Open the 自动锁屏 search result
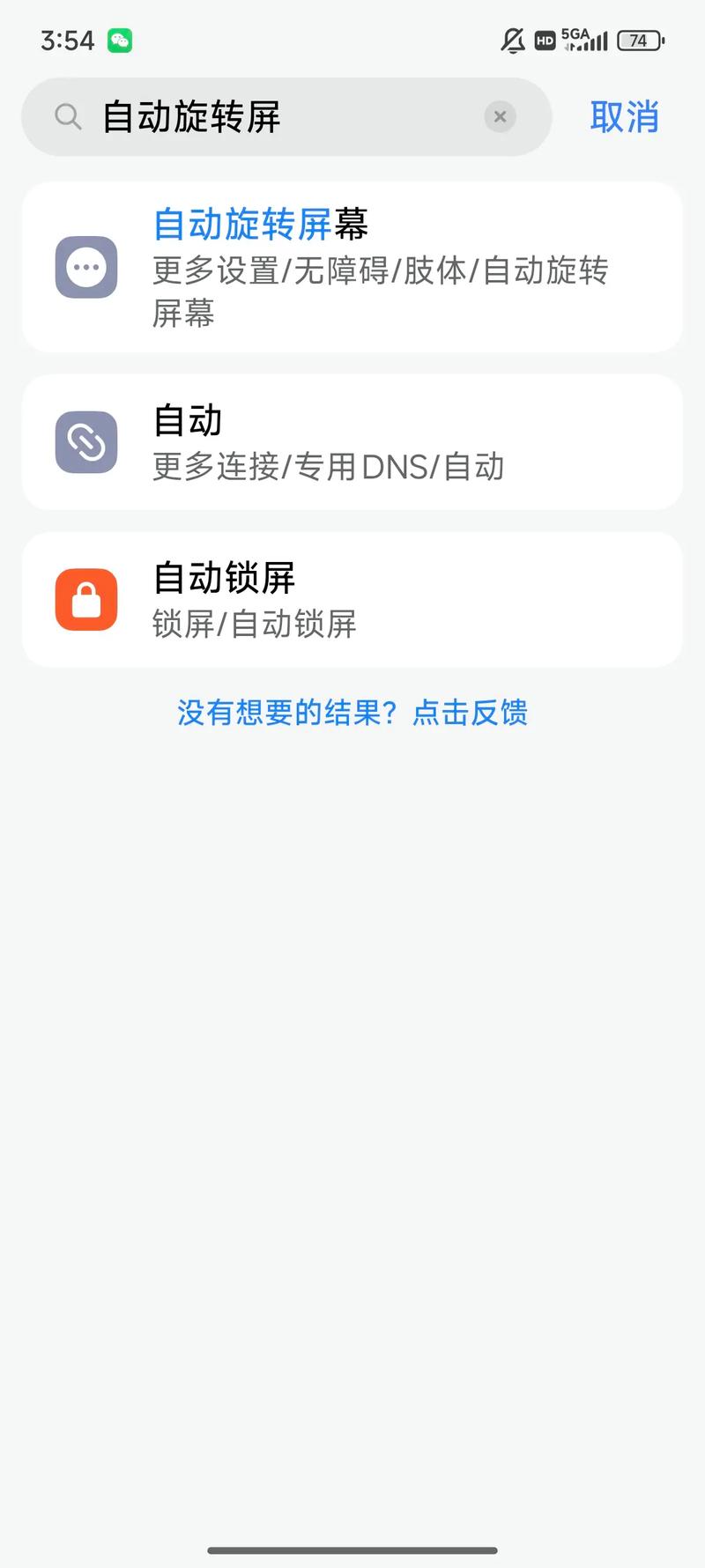Viewport: 705px width, 1568px height. click(x=352, y=599)
